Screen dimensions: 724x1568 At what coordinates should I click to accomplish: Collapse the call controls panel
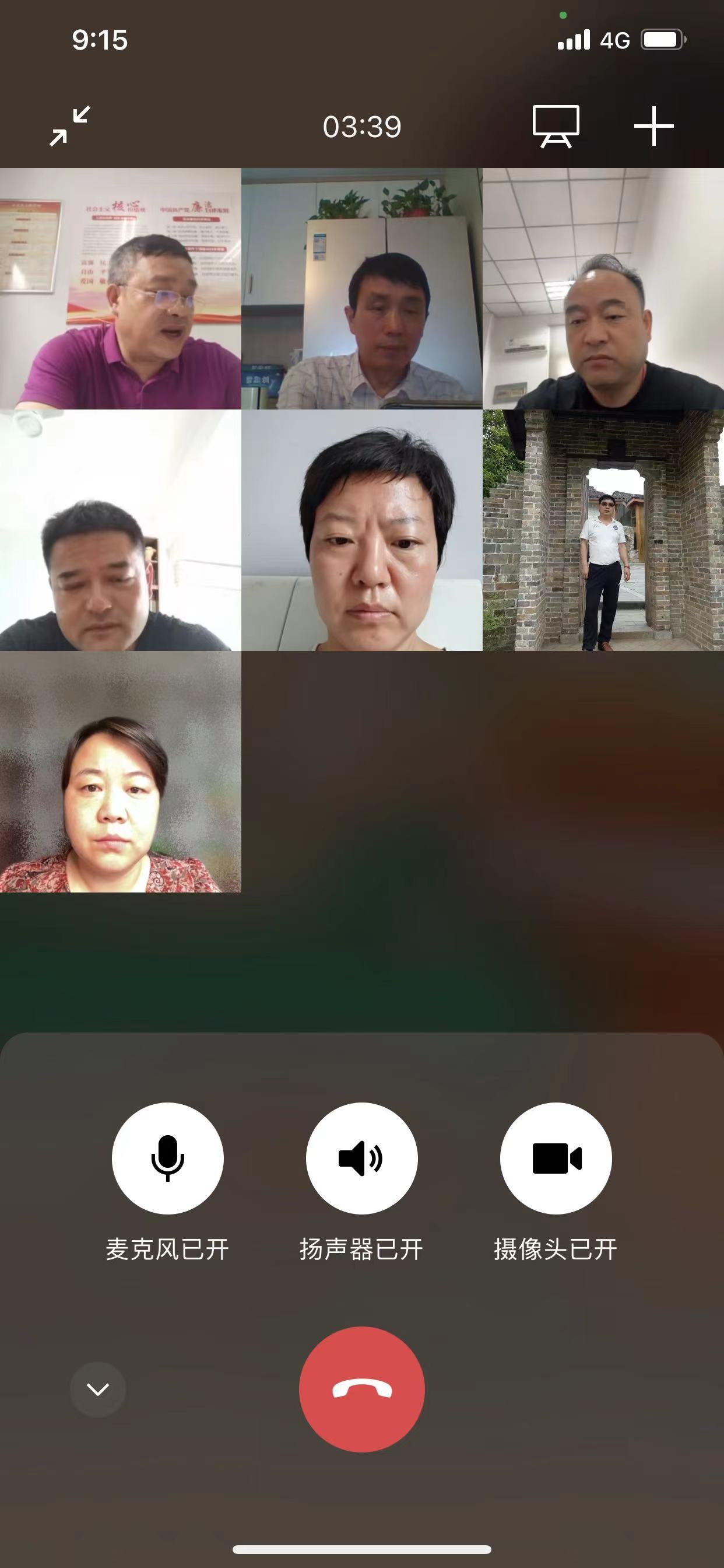[98, 1389]
